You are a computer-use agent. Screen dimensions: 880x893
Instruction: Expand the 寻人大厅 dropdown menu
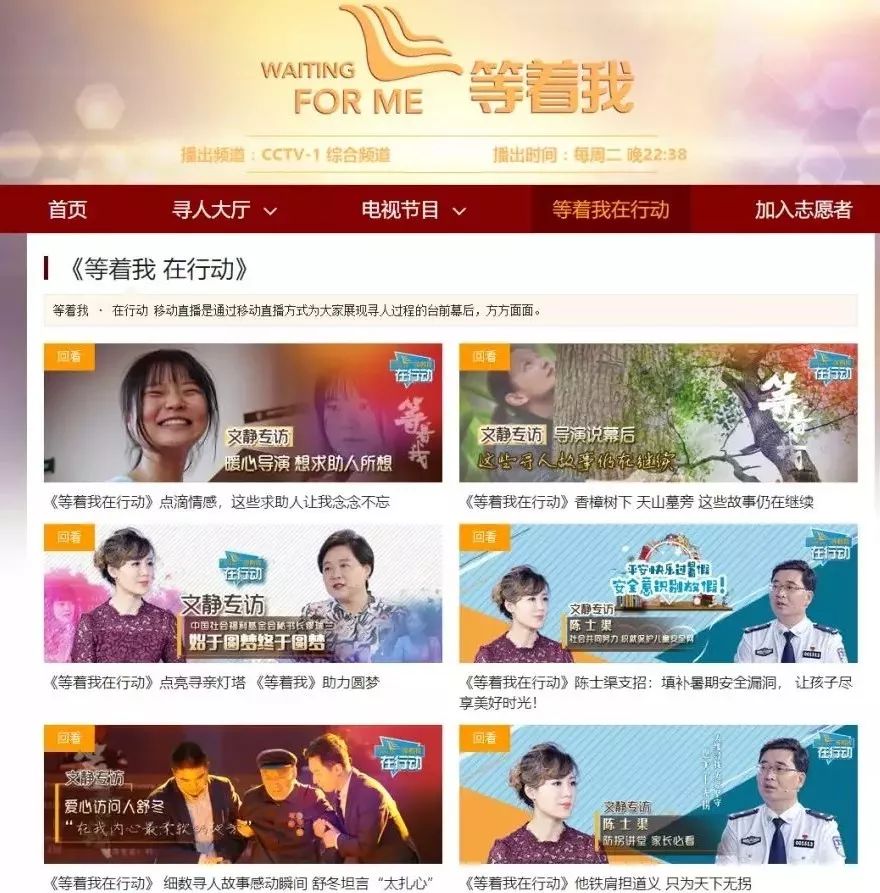224,210
